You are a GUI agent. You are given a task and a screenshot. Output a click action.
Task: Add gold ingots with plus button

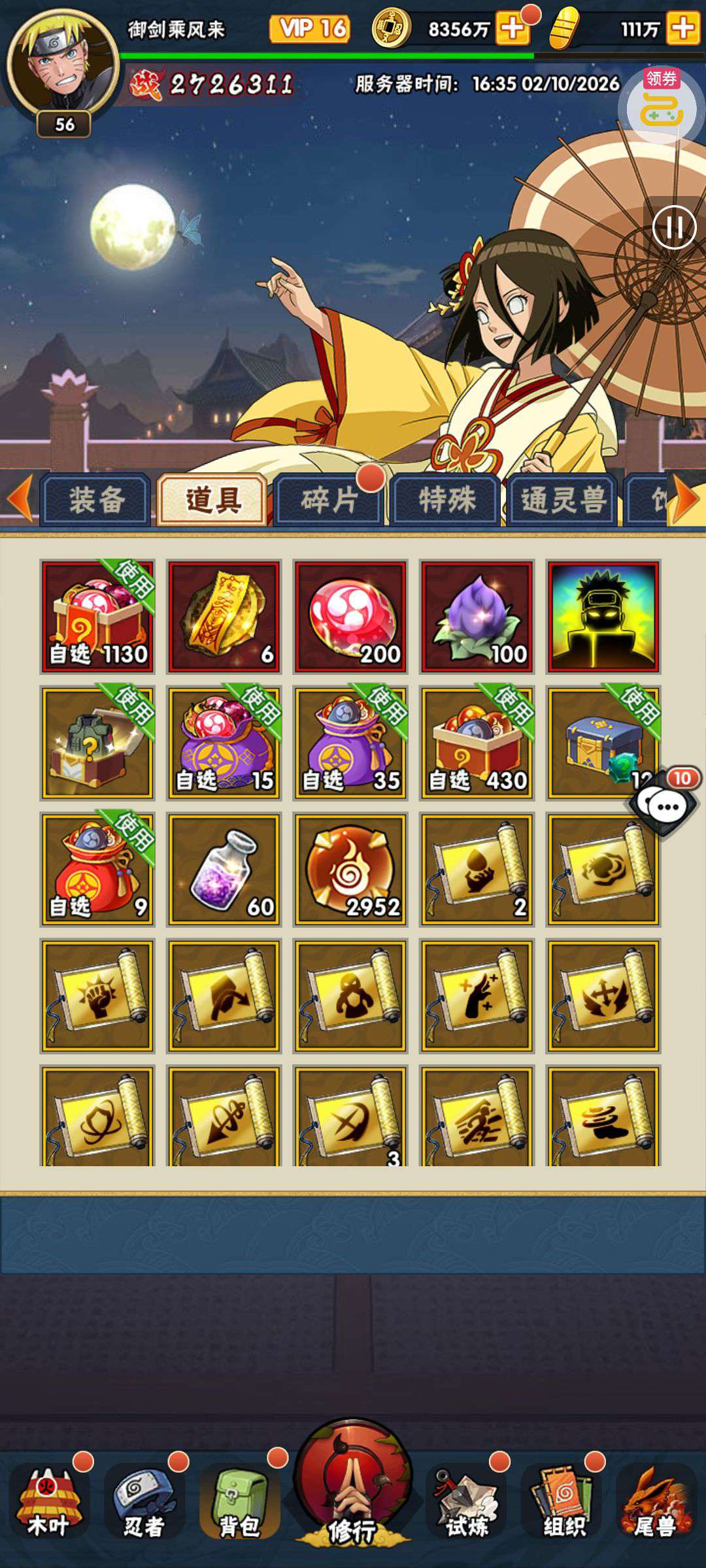click(682, 29)
